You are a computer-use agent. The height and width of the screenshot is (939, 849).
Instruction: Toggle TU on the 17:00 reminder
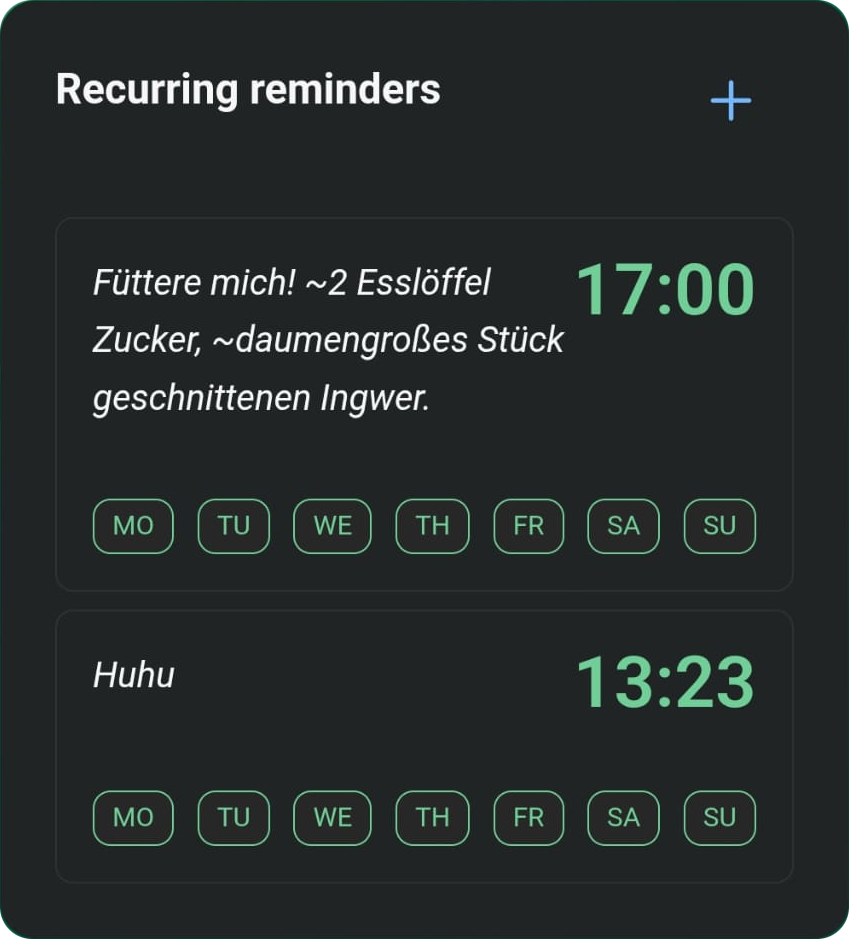point(233,526)
